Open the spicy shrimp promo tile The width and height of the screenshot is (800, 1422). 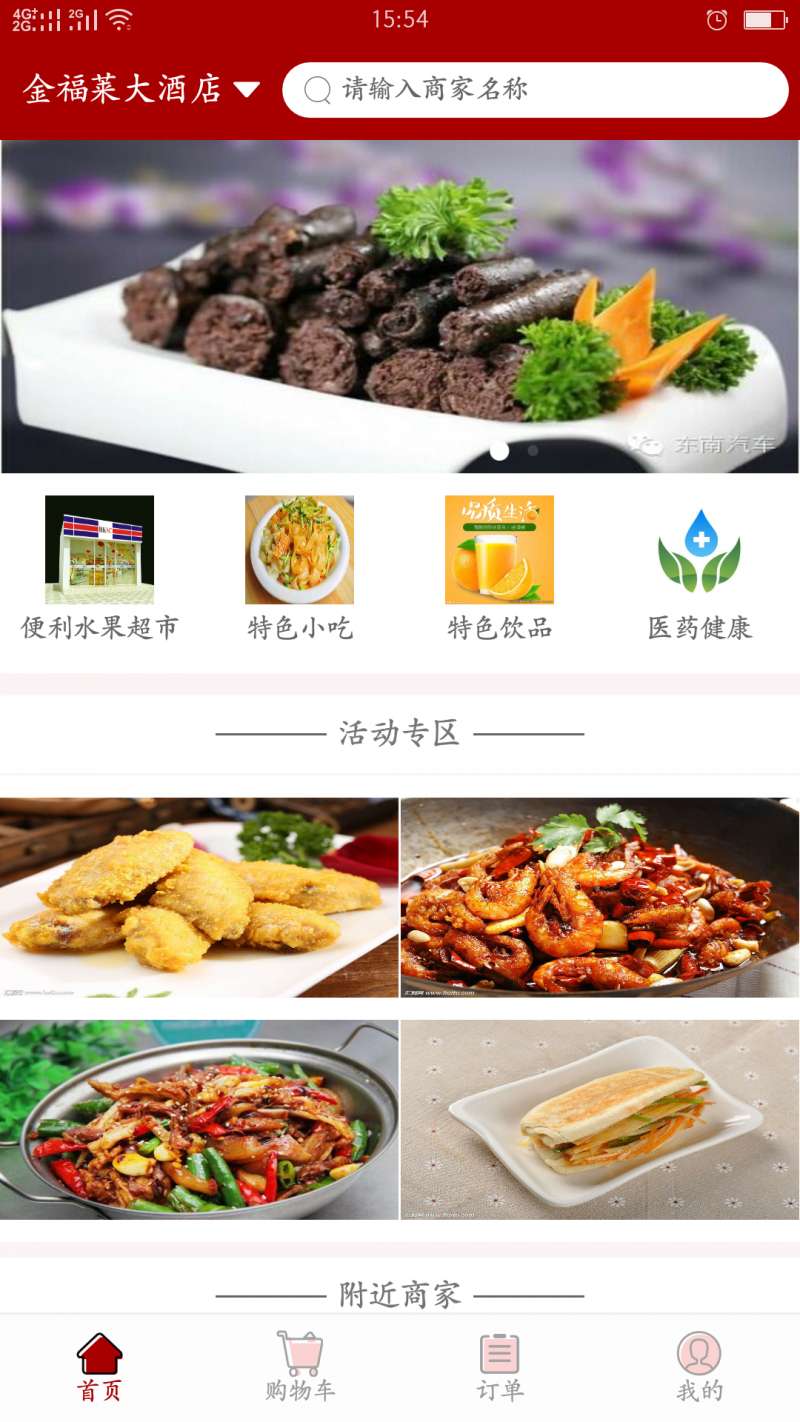(600, 897)
